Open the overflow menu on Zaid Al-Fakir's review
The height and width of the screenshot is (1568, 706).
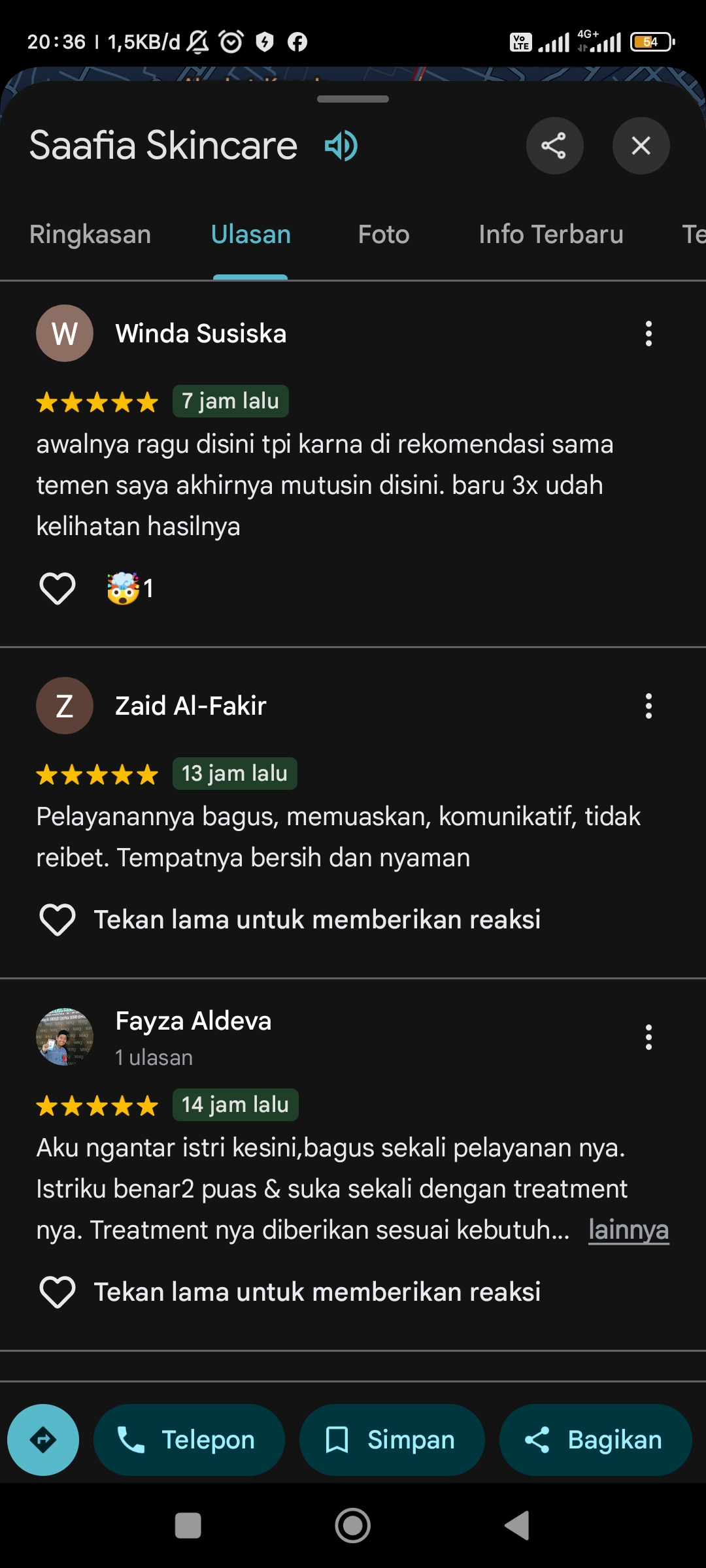[648, 706]
